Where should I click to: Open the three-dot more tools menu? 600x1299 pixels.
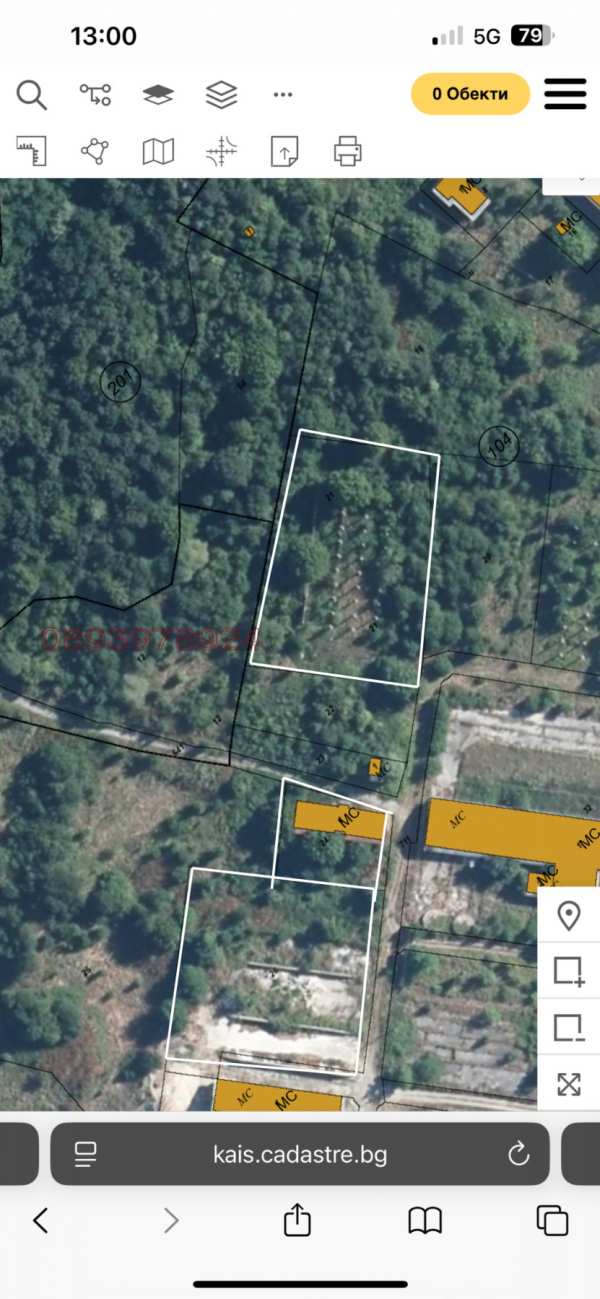point(283,95)
